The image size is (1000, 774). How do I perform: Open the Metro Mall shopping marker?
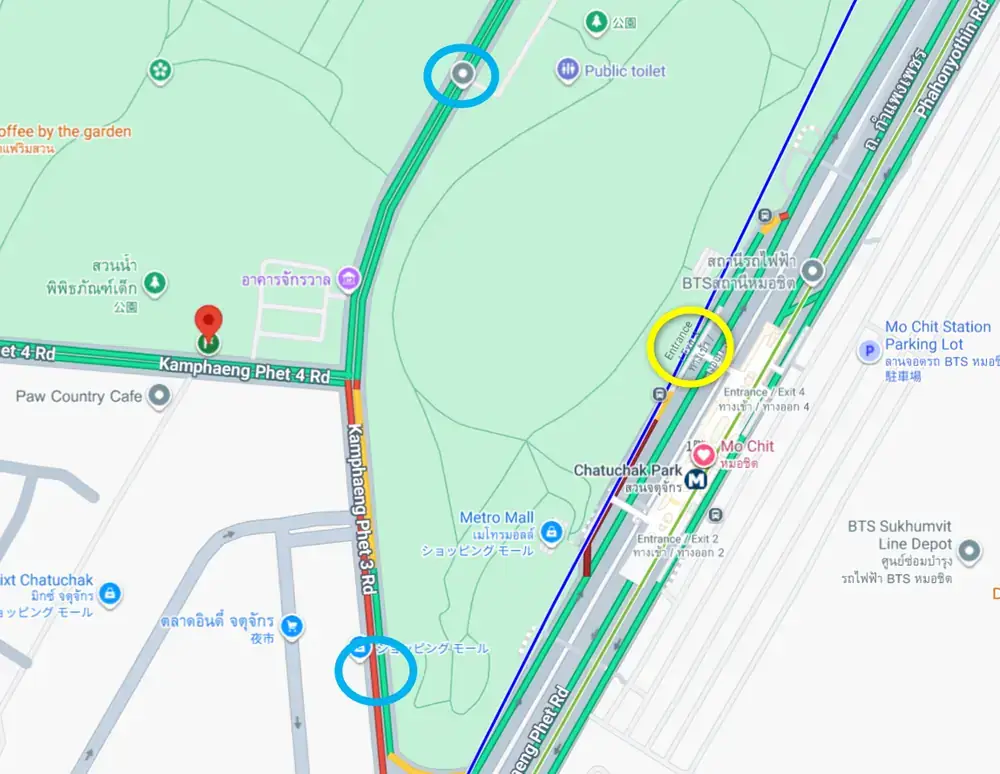(549, 532)
